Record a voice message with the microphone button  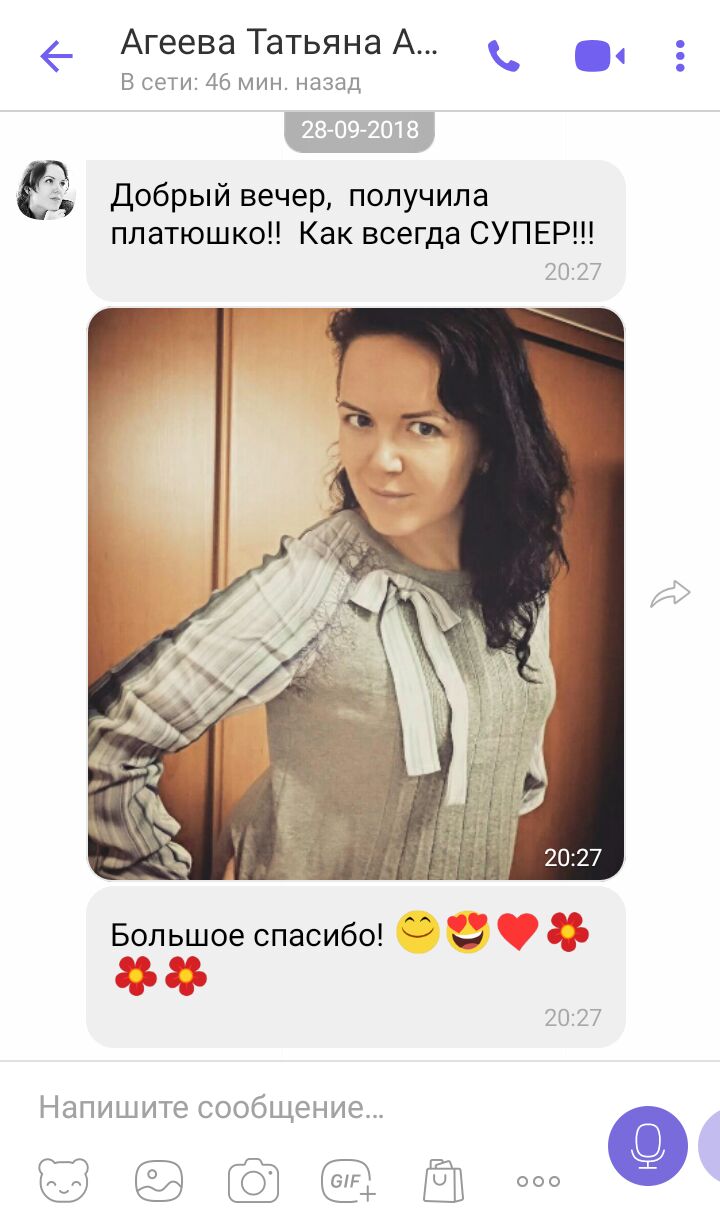click(648, 1146)
